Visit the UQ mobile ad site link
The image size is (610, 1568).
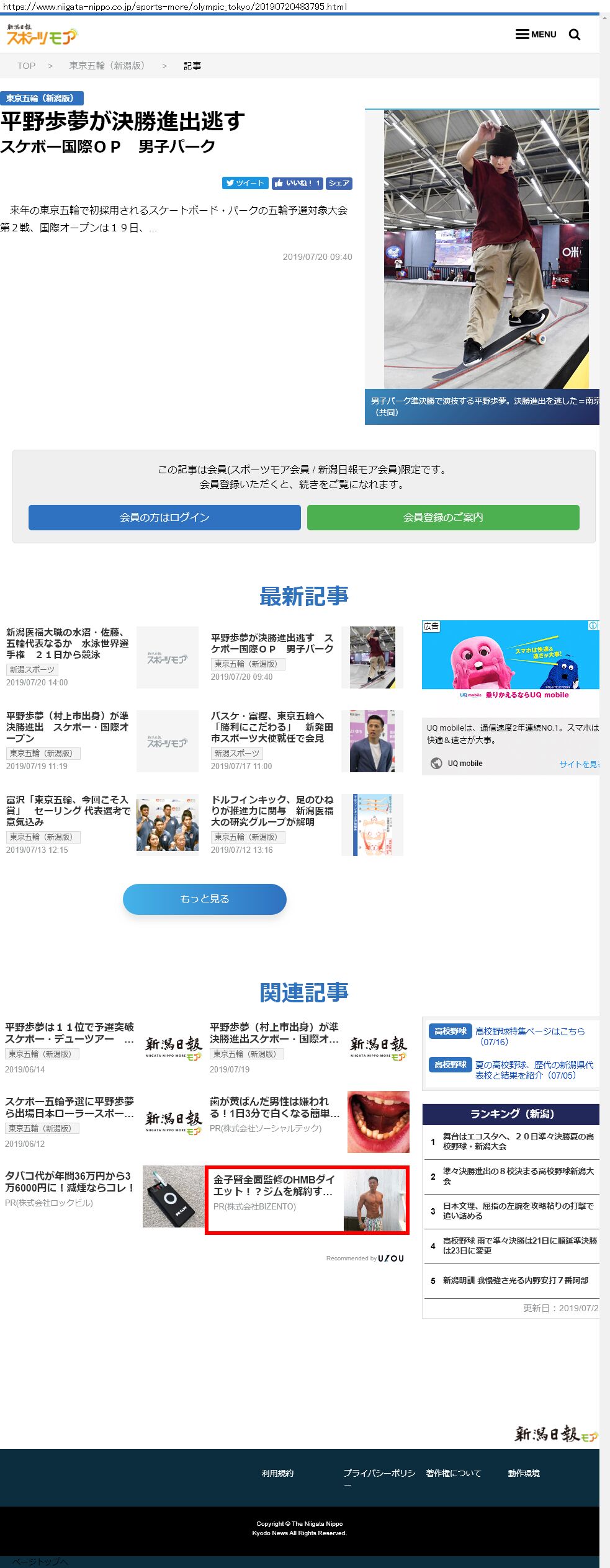pos(579,764)
